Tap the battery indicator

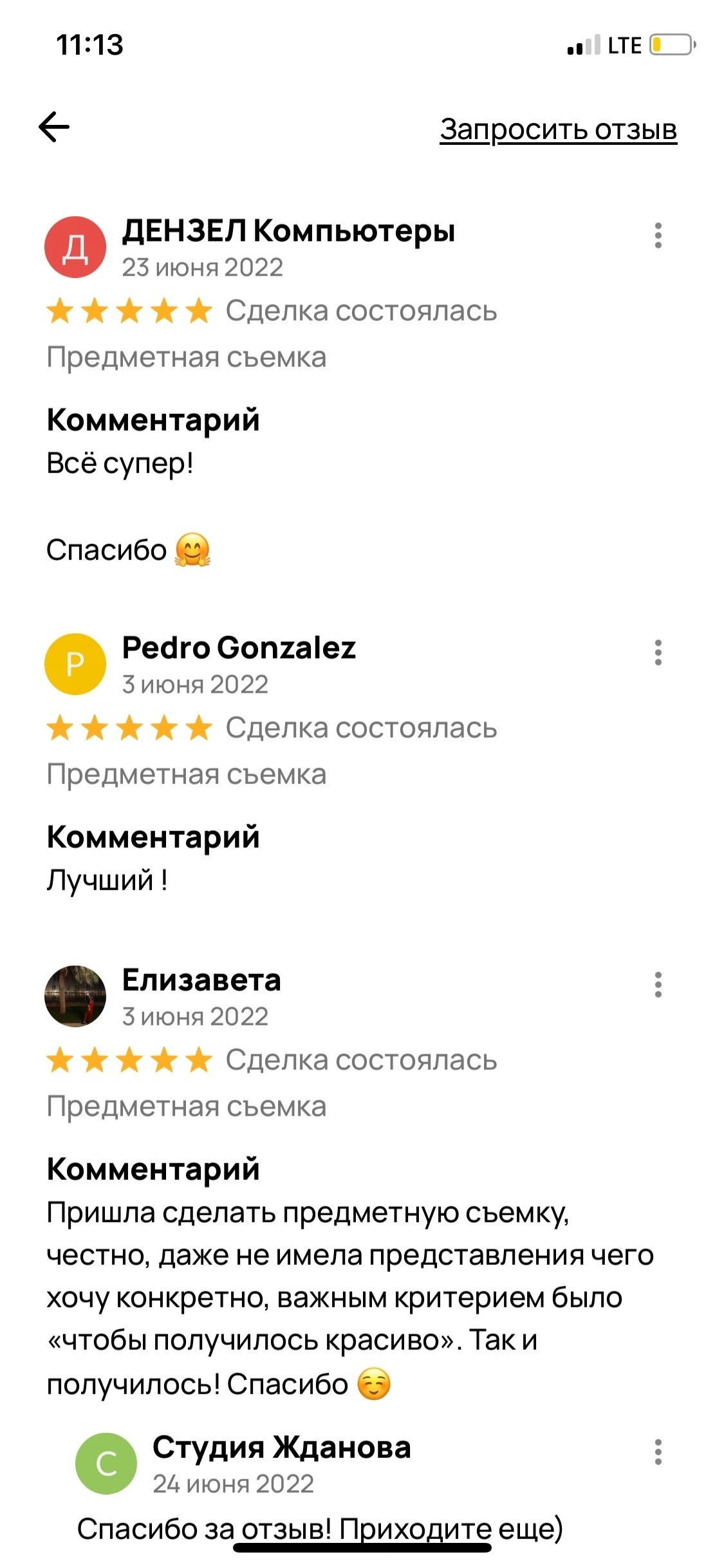671,44
